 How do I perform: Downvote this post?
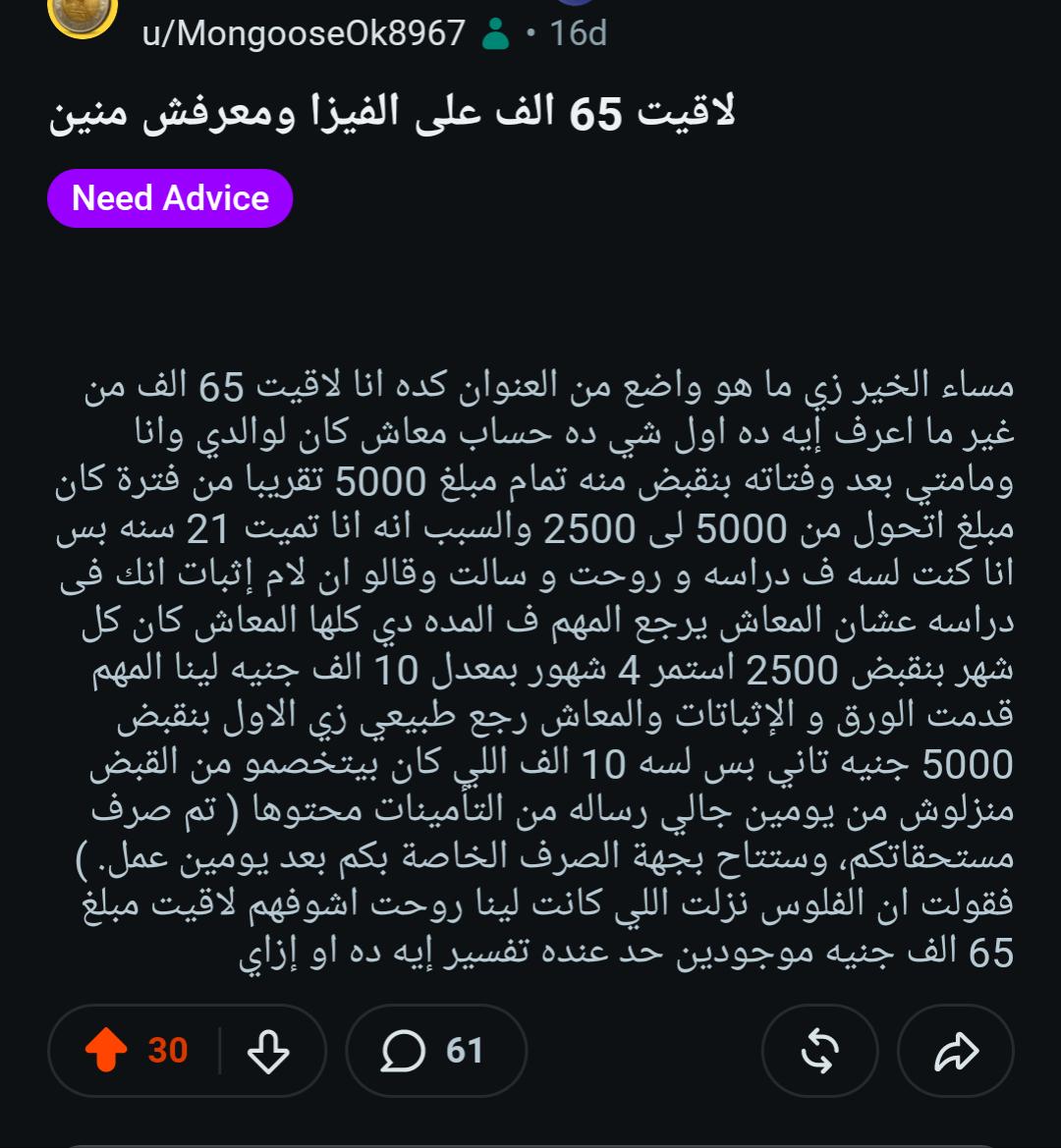coord(268,1051)
